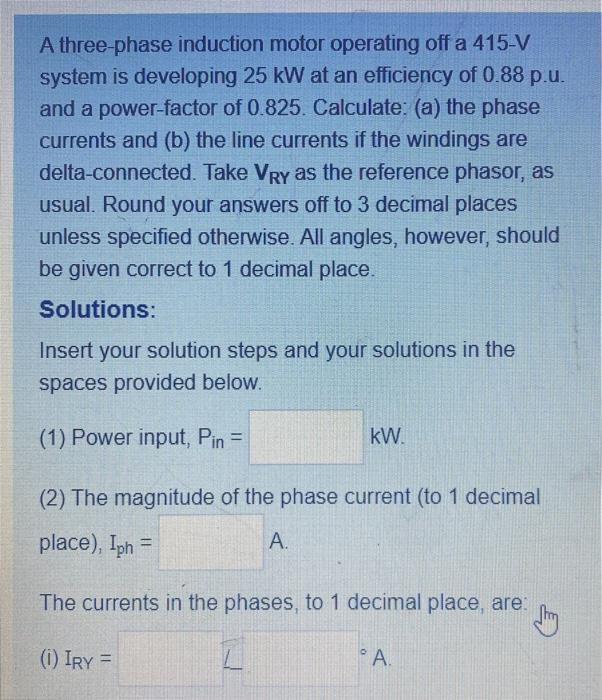Viewport: 602px width, 700px height.
Task: Select the phase current Iph answer box
Action: pos(210,543)
